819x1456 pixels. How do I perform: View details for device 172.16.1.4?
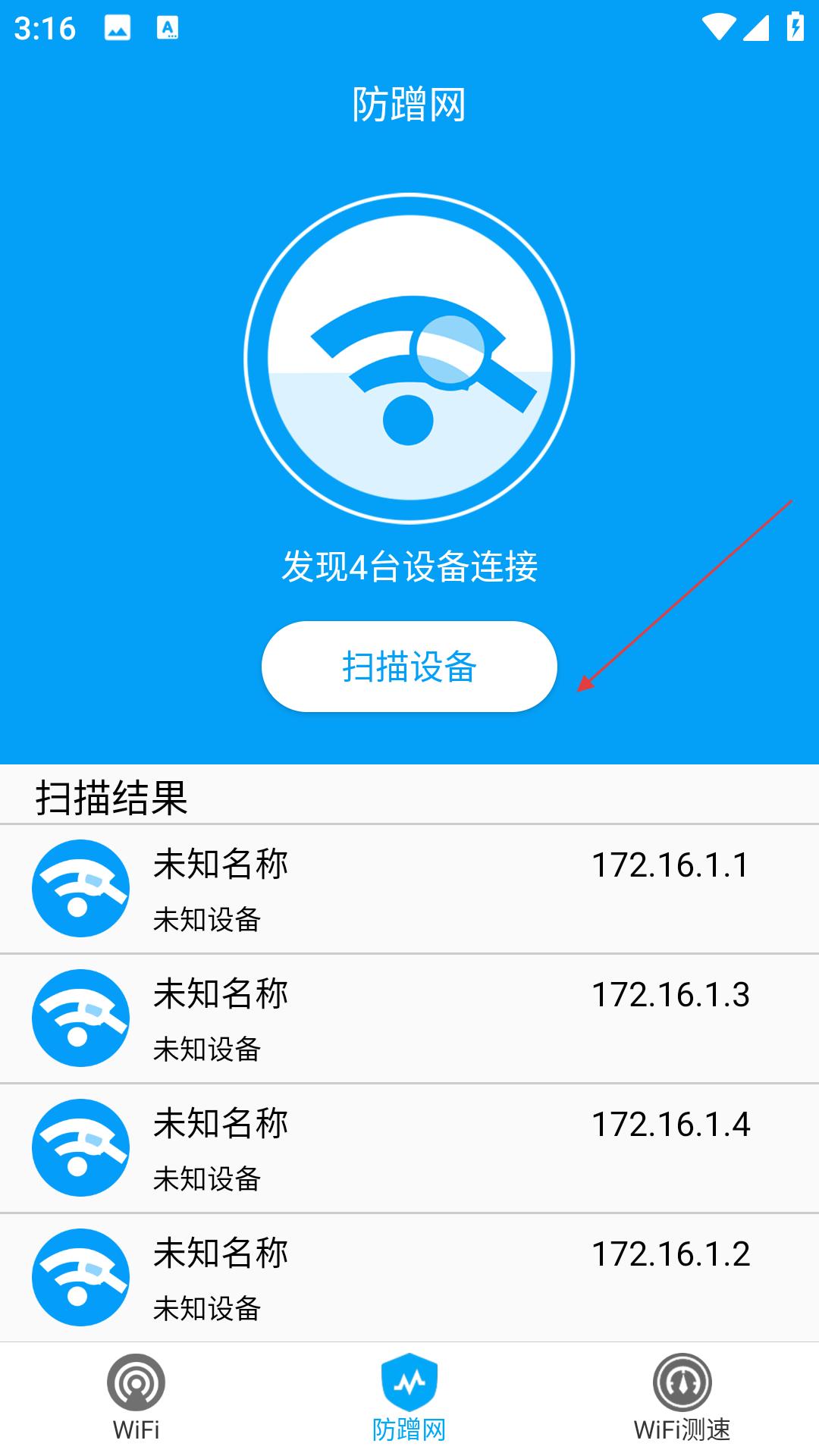tap(409, 1148)
